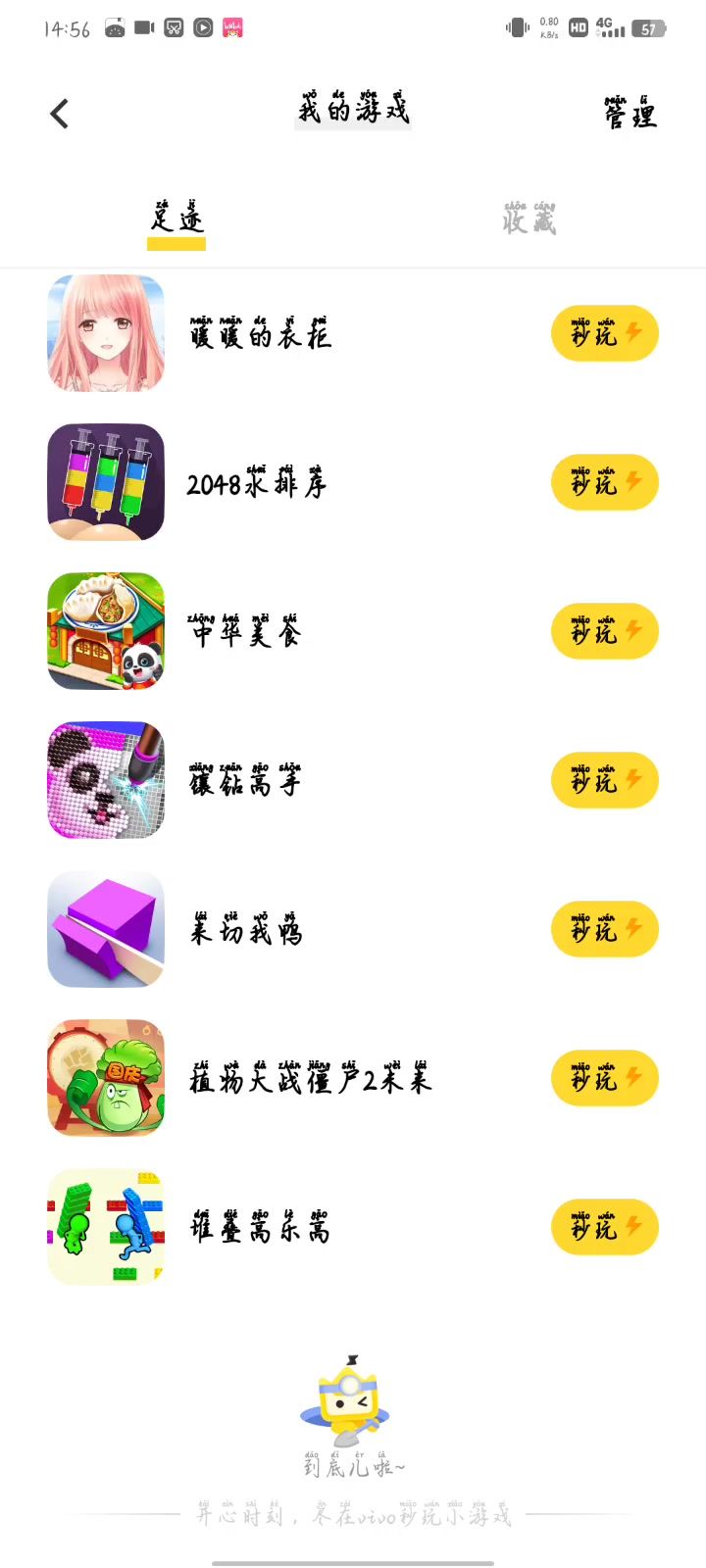Viewport: 706px width, 1568px height.
Task: Go back from 我的游戏 page
Action: (60, 114)
